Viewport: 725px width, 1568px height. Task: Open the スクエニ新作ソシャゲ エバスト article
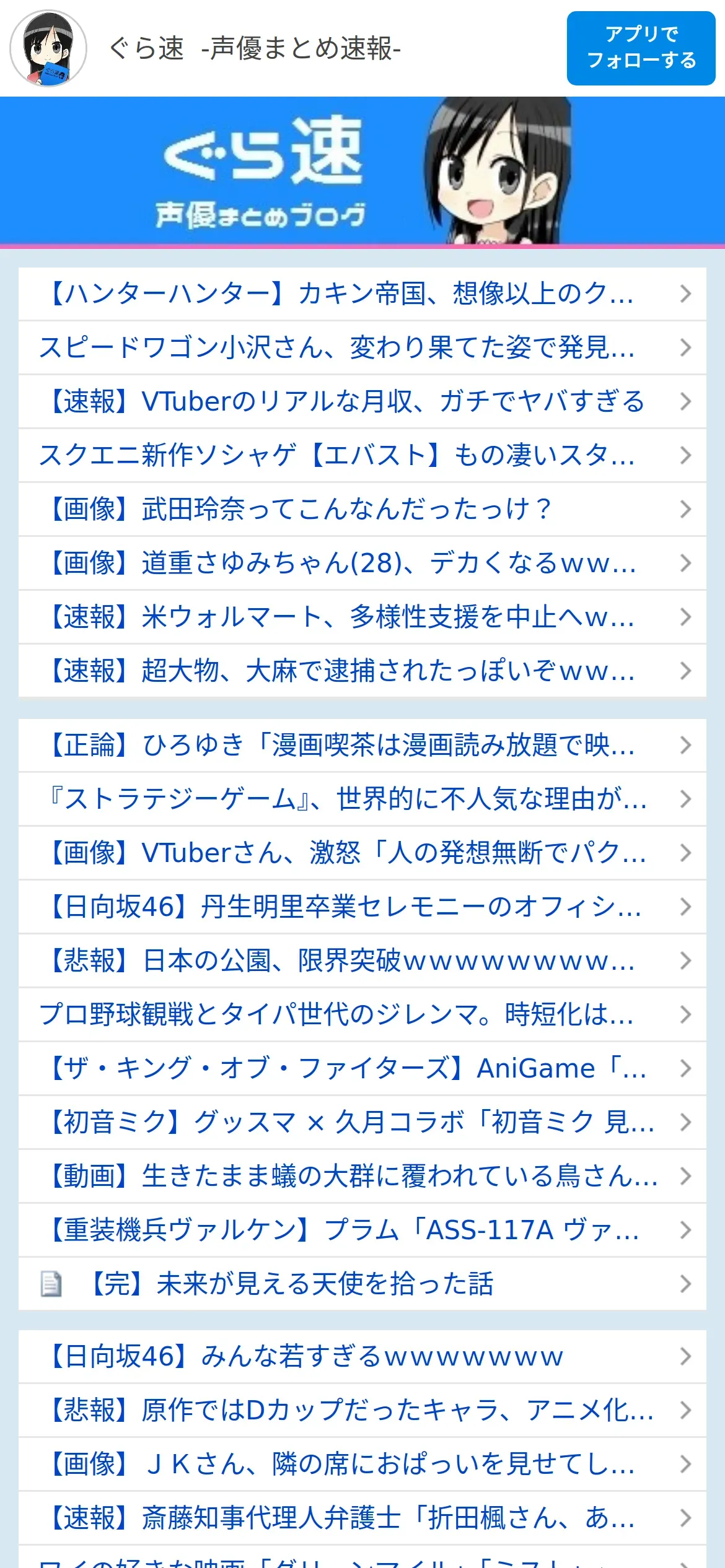362,455
